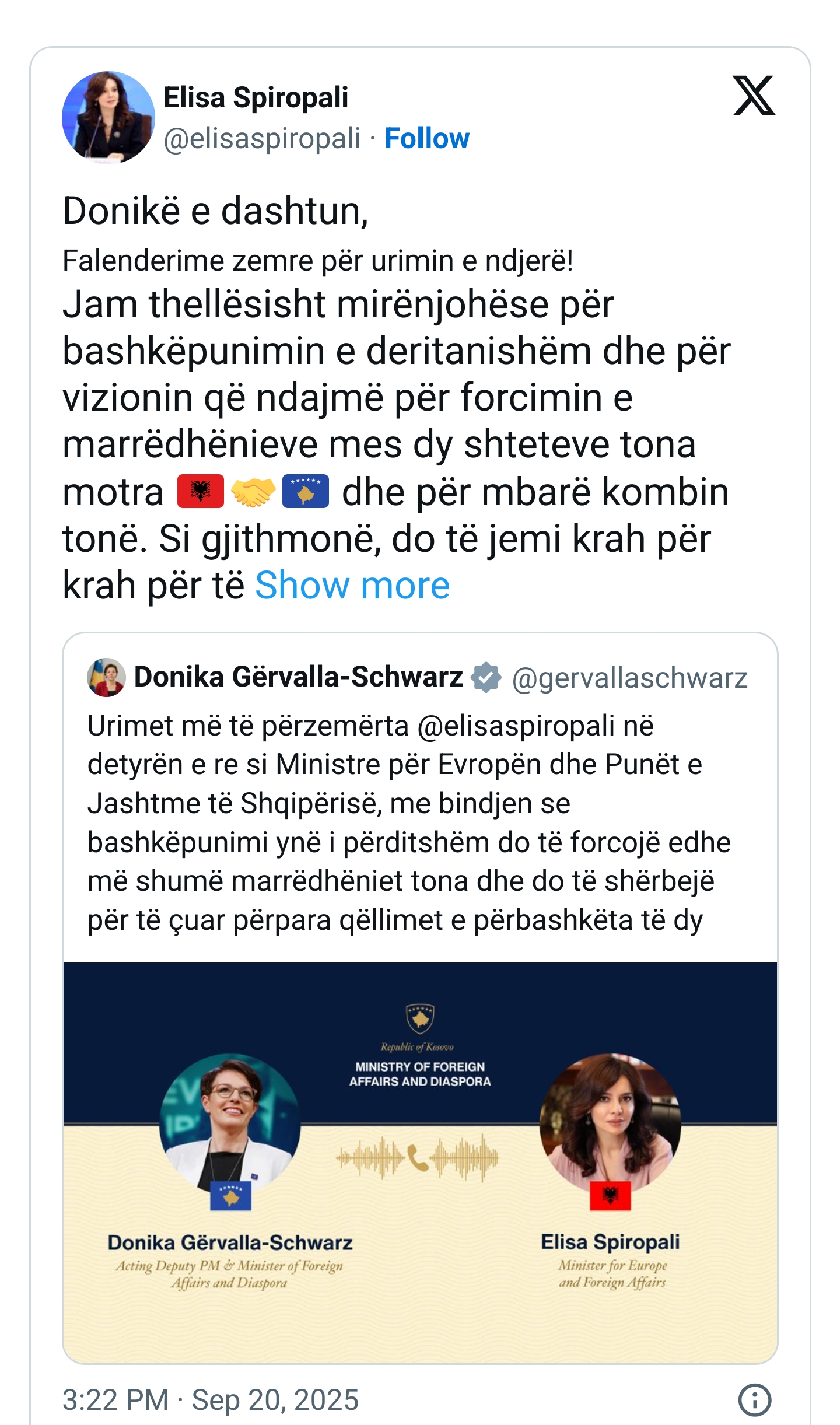Expand the tweet with Show more
840x1425 pixels.
pos(352,585)
